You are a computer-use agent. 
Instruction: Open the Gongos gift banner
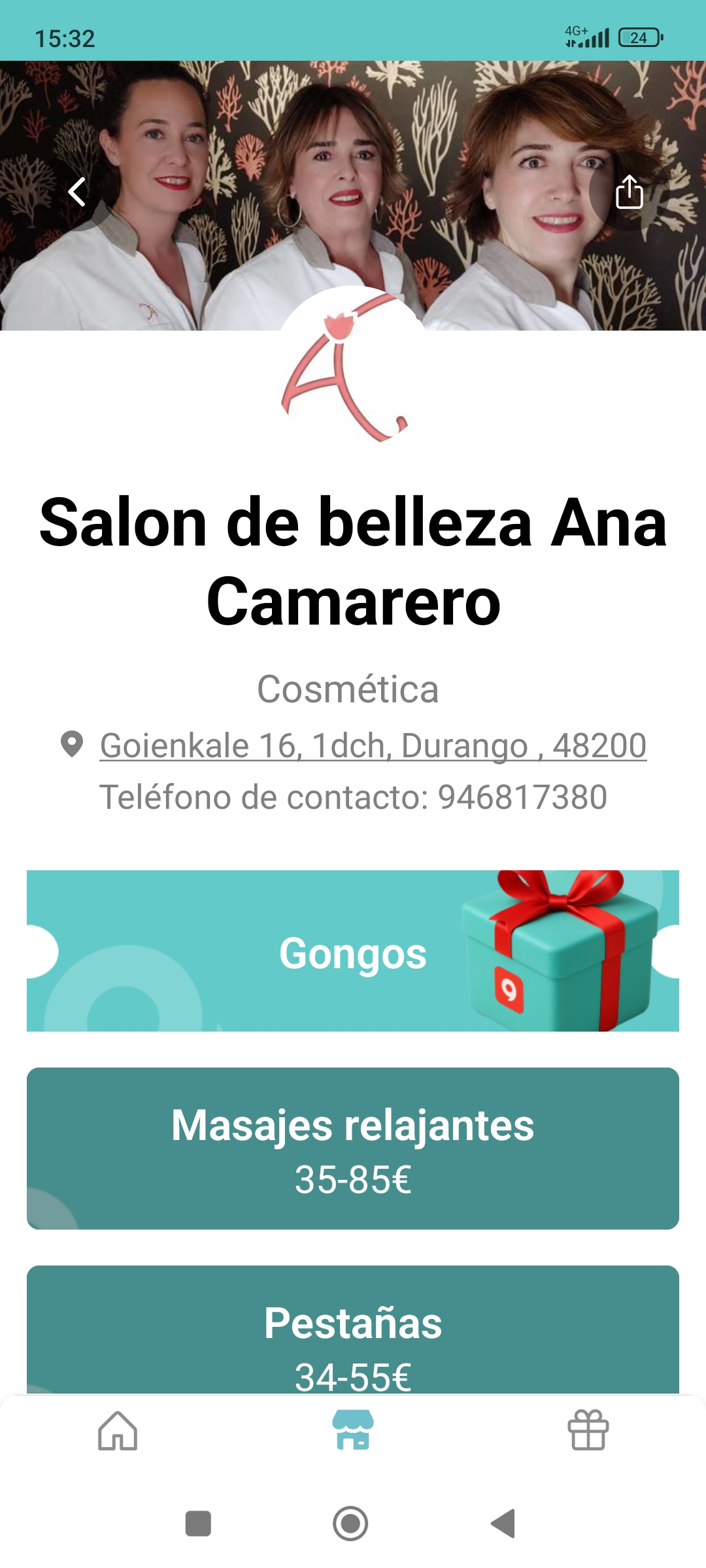(x=353, y=951)
